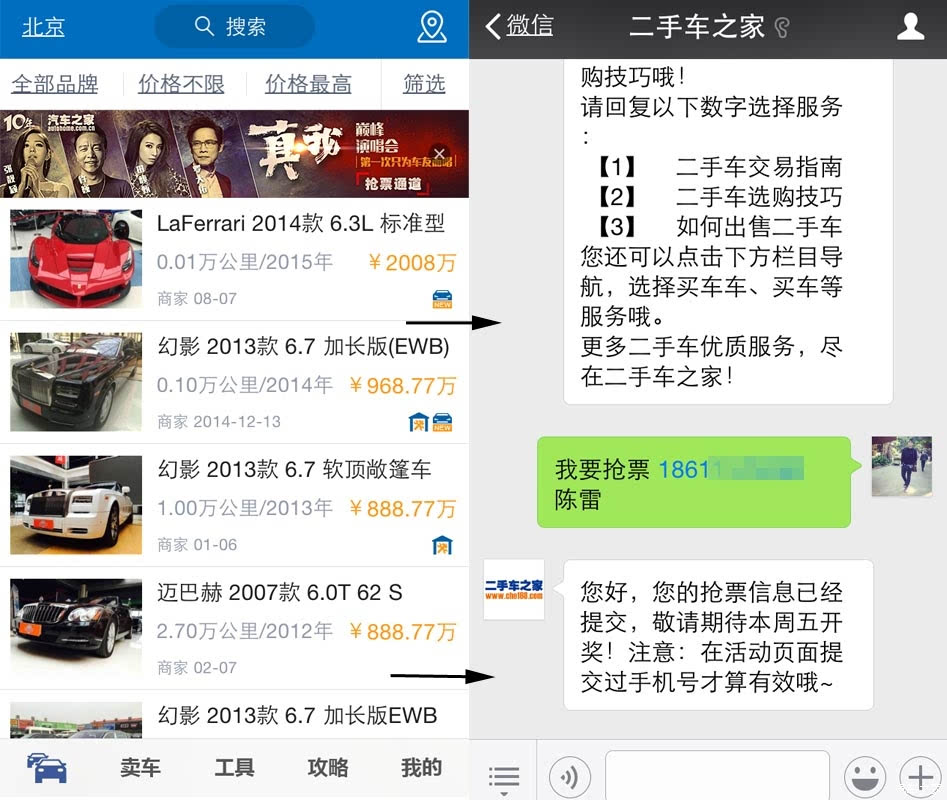
Task: Dismiss the concert banner ad
Action: [440, 155]
